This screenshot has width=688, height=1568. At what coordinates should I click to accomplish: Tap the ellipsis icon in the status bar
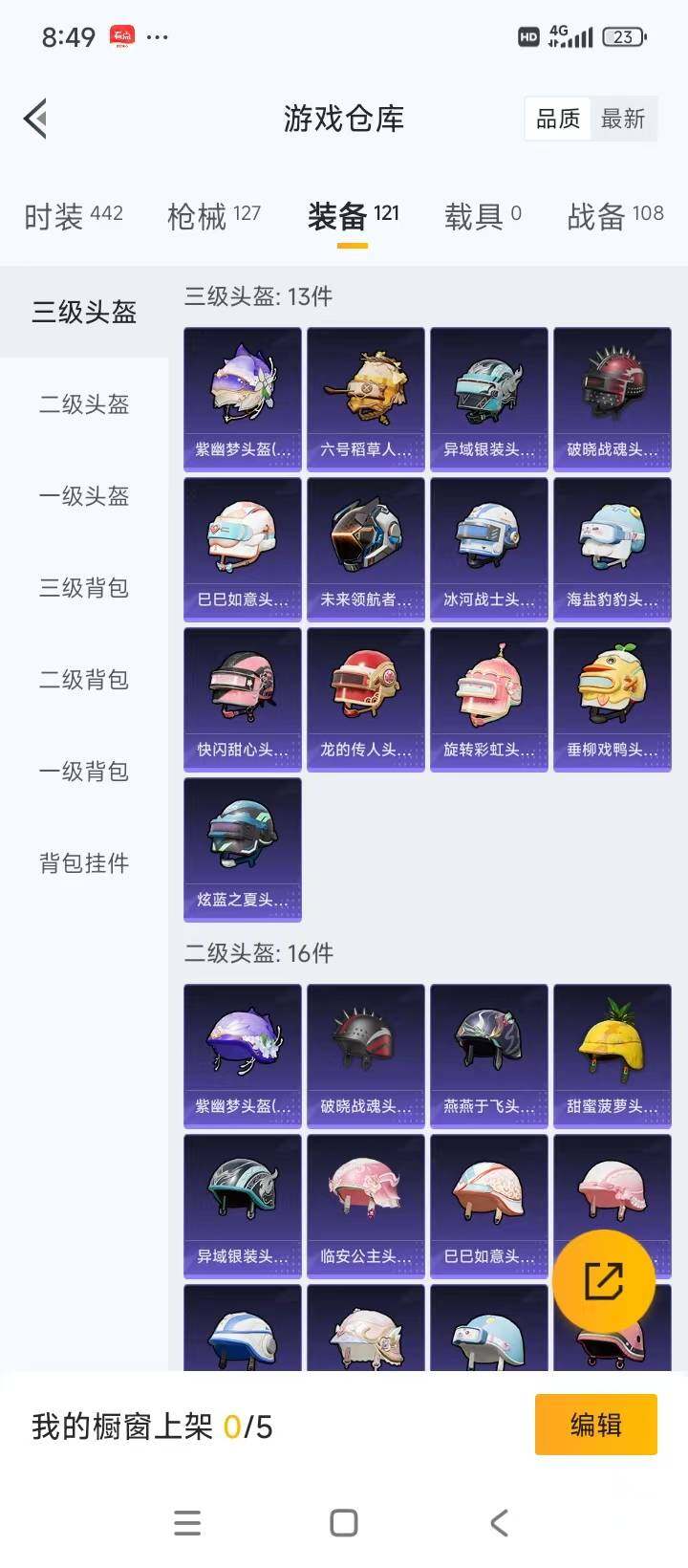click(159, 36)
